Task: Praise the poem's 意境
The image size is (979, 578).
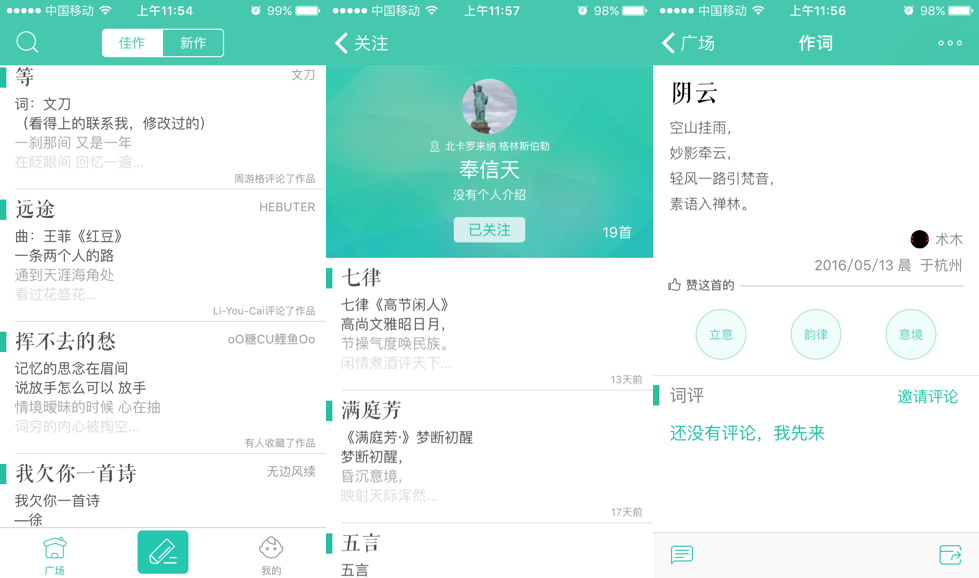Action: click(910, 334)
